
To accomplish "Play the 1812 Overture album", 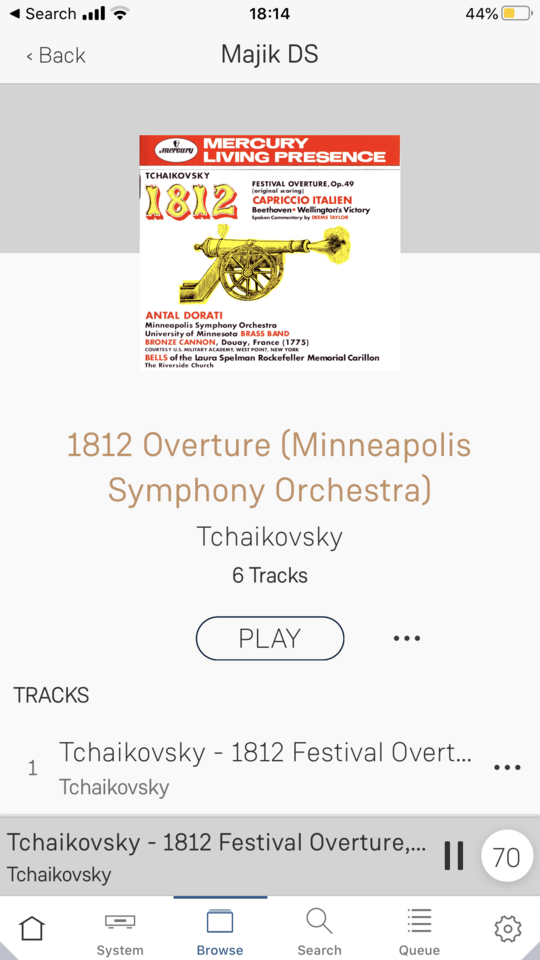I will coord(270,638).
